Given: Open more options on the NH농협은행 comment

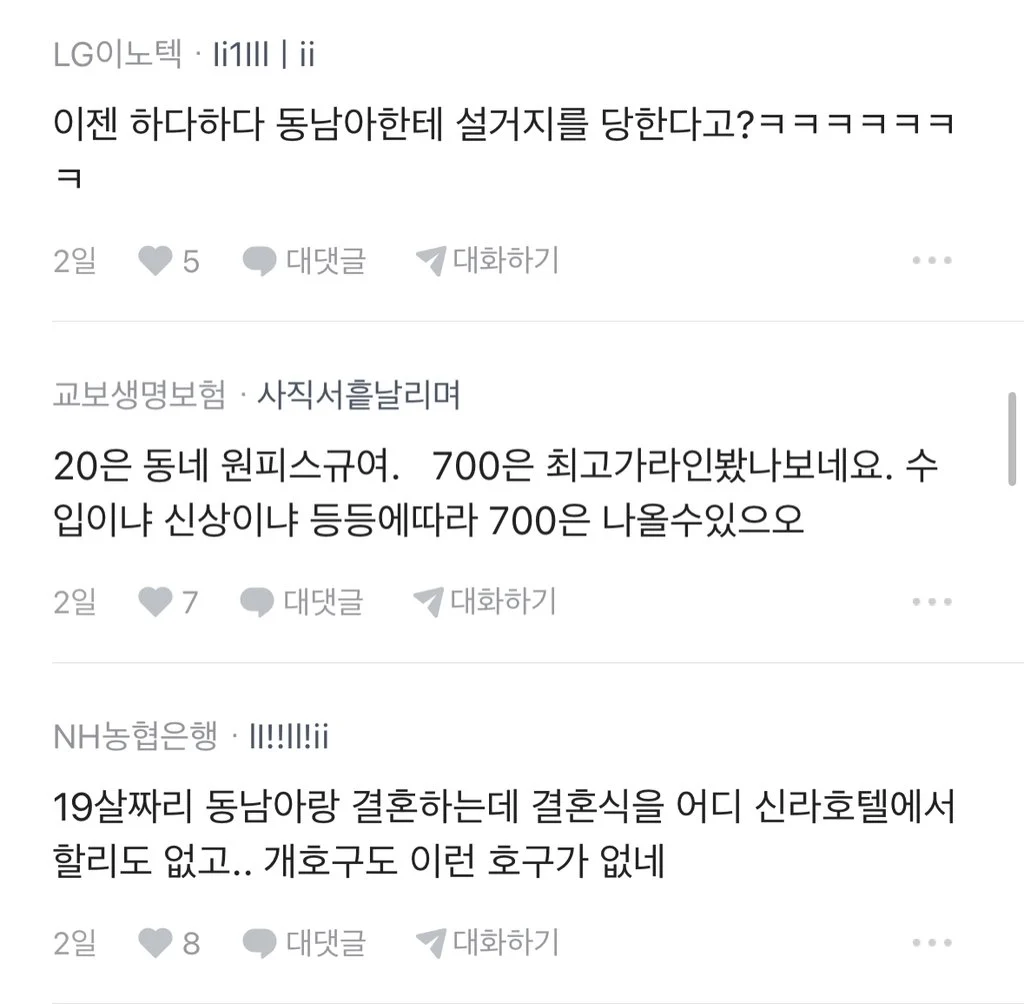Looking at the screenshot, I should pyautogui.click(x=932, y=943).
